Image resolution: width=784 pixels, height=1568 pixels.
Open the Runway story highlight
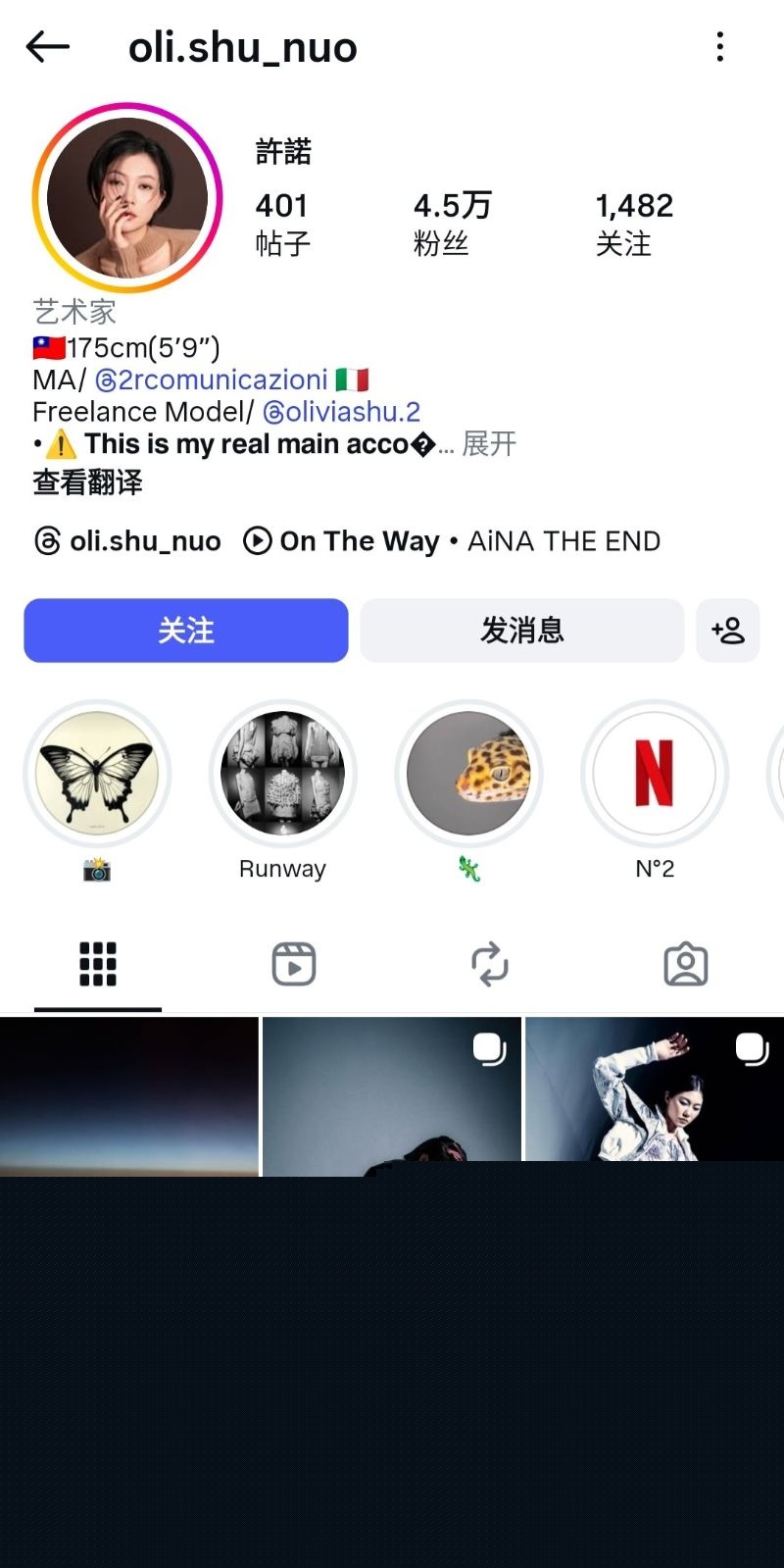pyautogui.click(x=282, y=773)
